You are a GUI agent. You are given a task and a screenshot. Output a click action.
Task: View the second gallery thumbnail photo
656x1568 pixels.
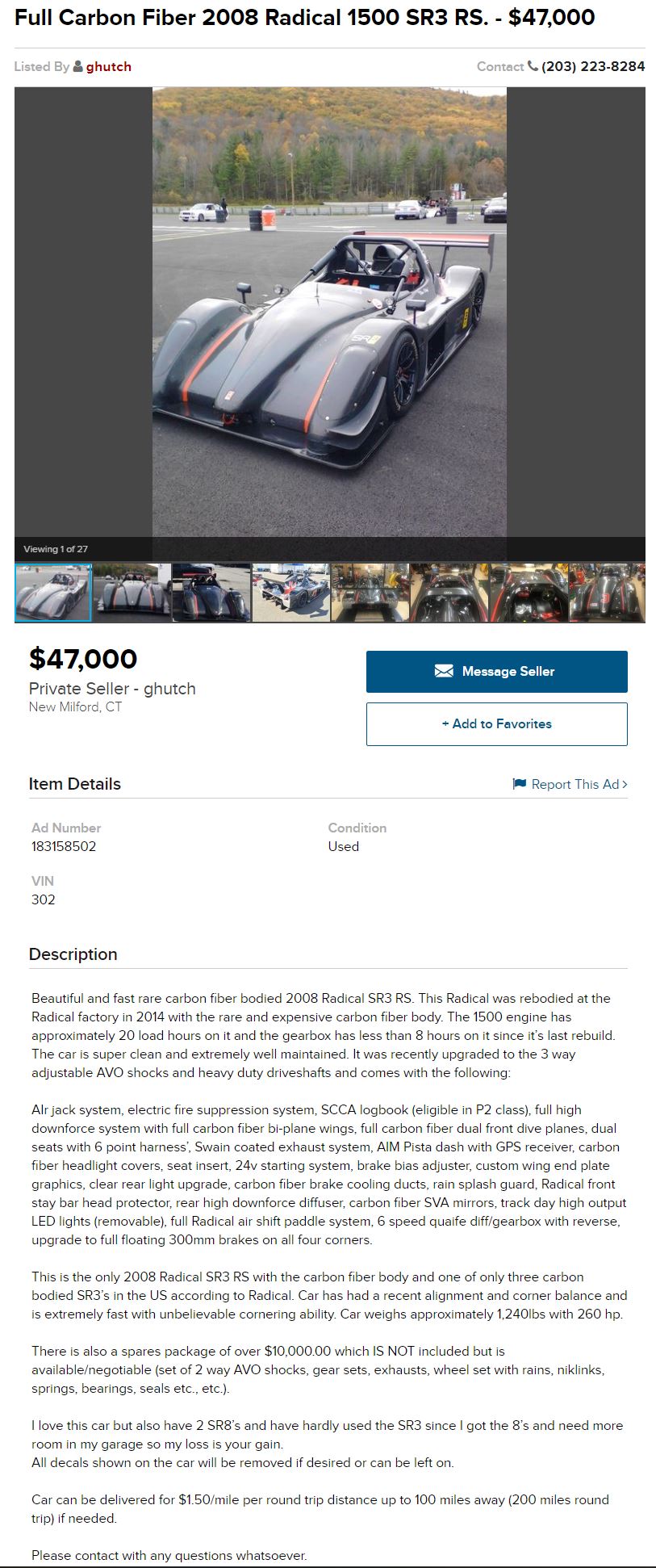(x=132, y=593)
